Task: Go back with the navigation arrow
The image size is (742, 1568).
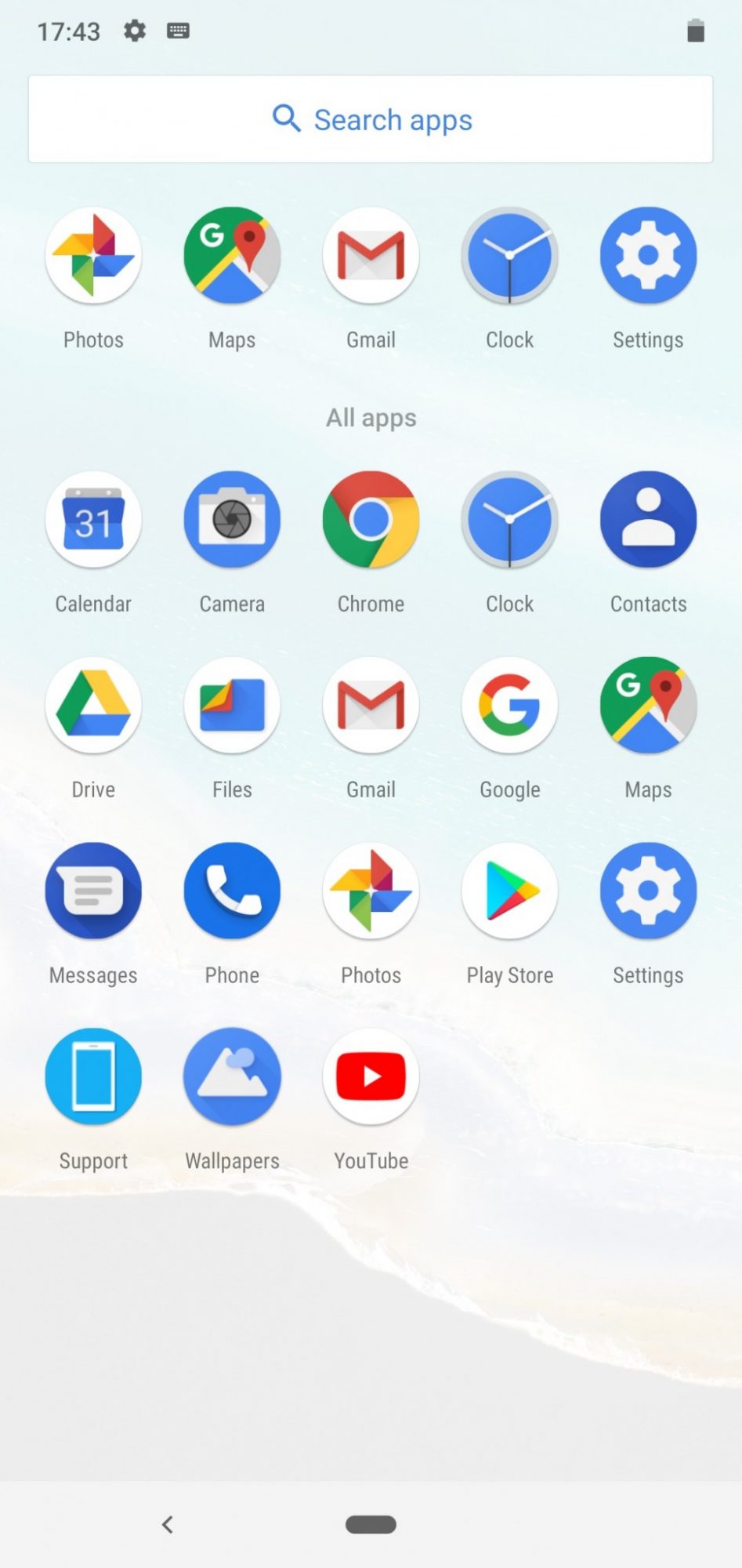Action: pyautogui.click(x=167, y=1524)
